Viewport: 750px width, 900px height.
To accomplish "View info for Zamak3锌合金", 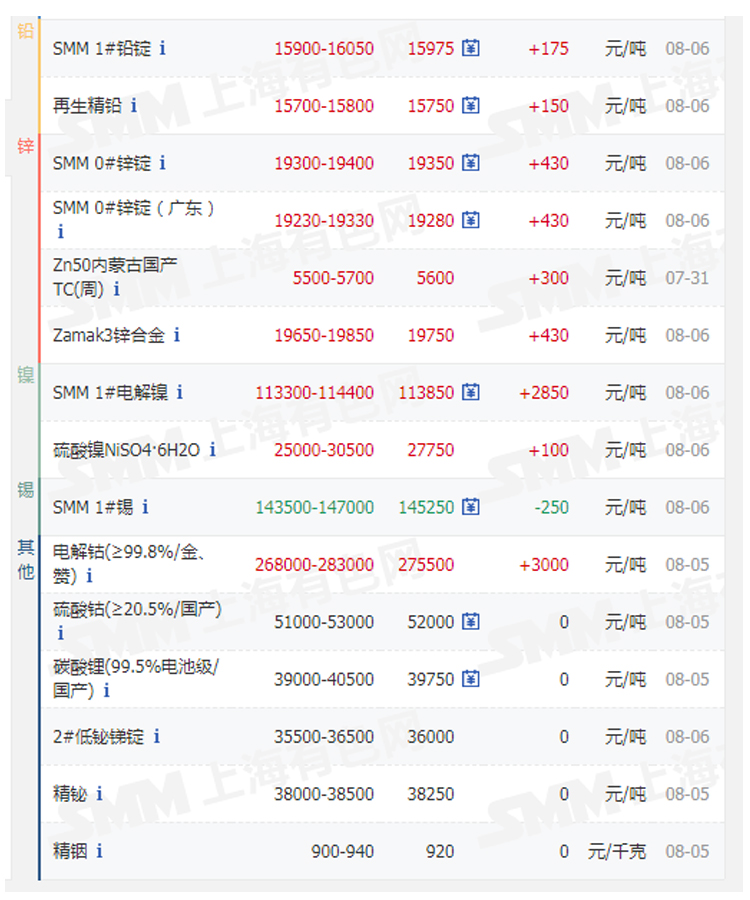I will [177, 335].
